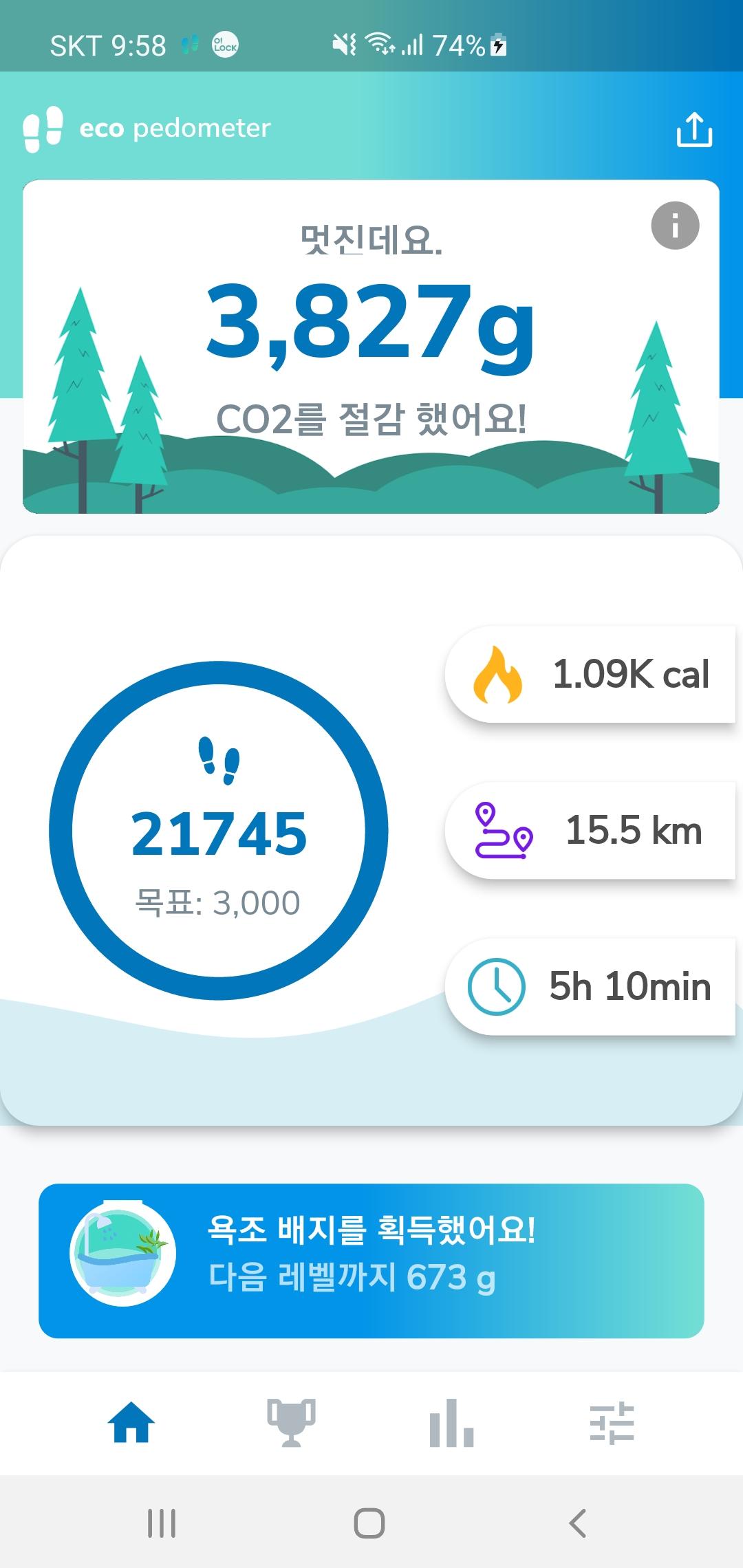Open the info icon on CO2 card

675,226
